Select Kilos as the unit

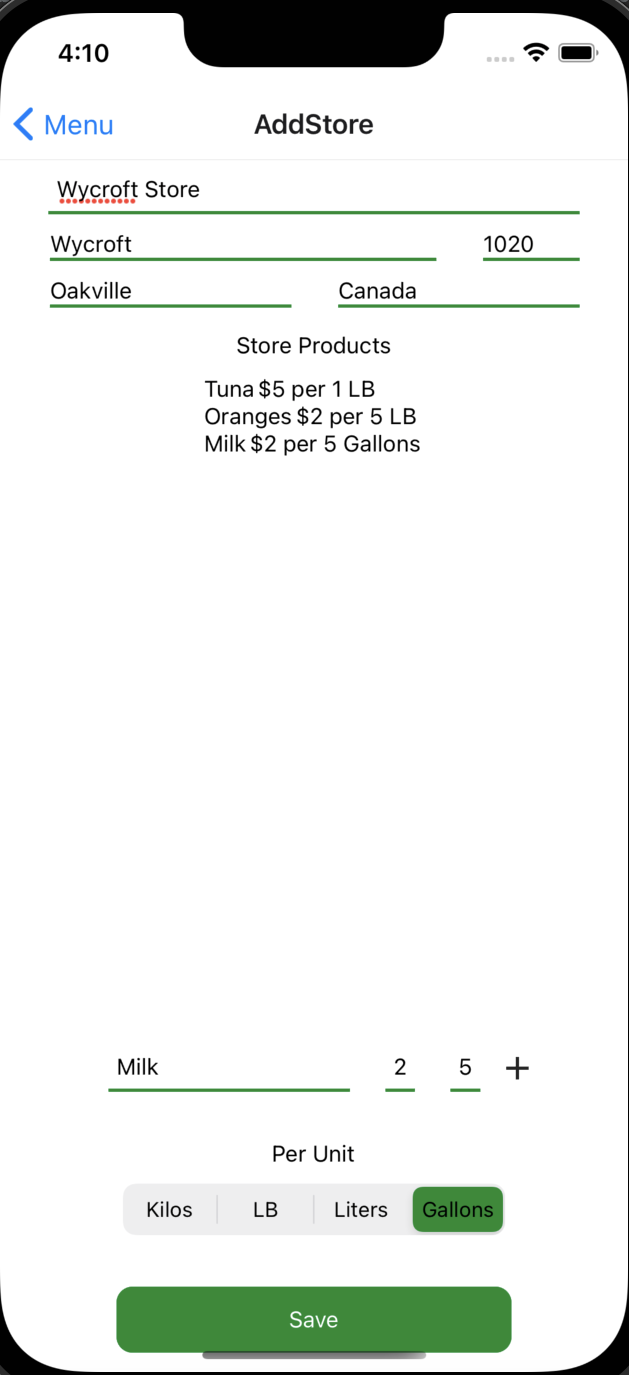tap(169, 1209)
